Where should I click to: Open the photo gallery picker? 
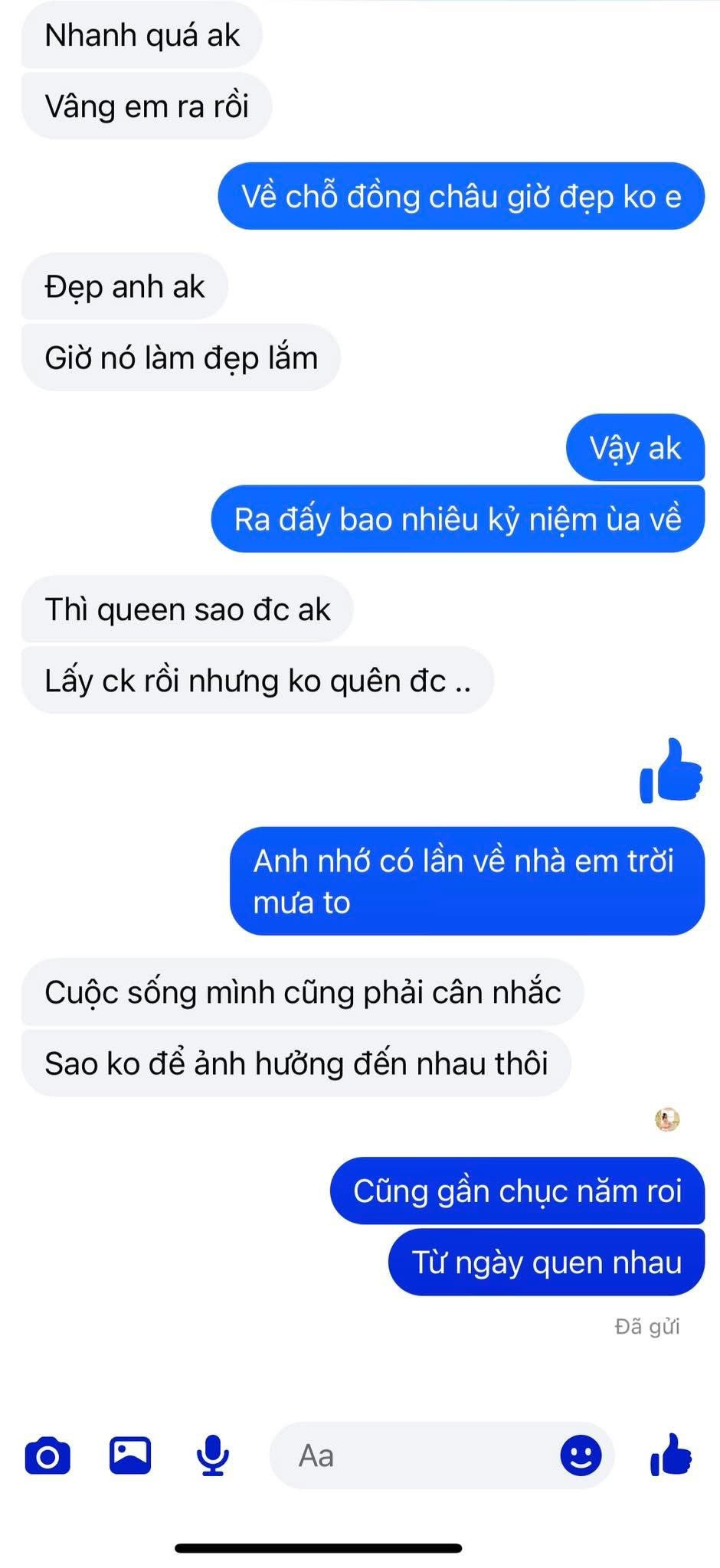tap(130, 1455)
